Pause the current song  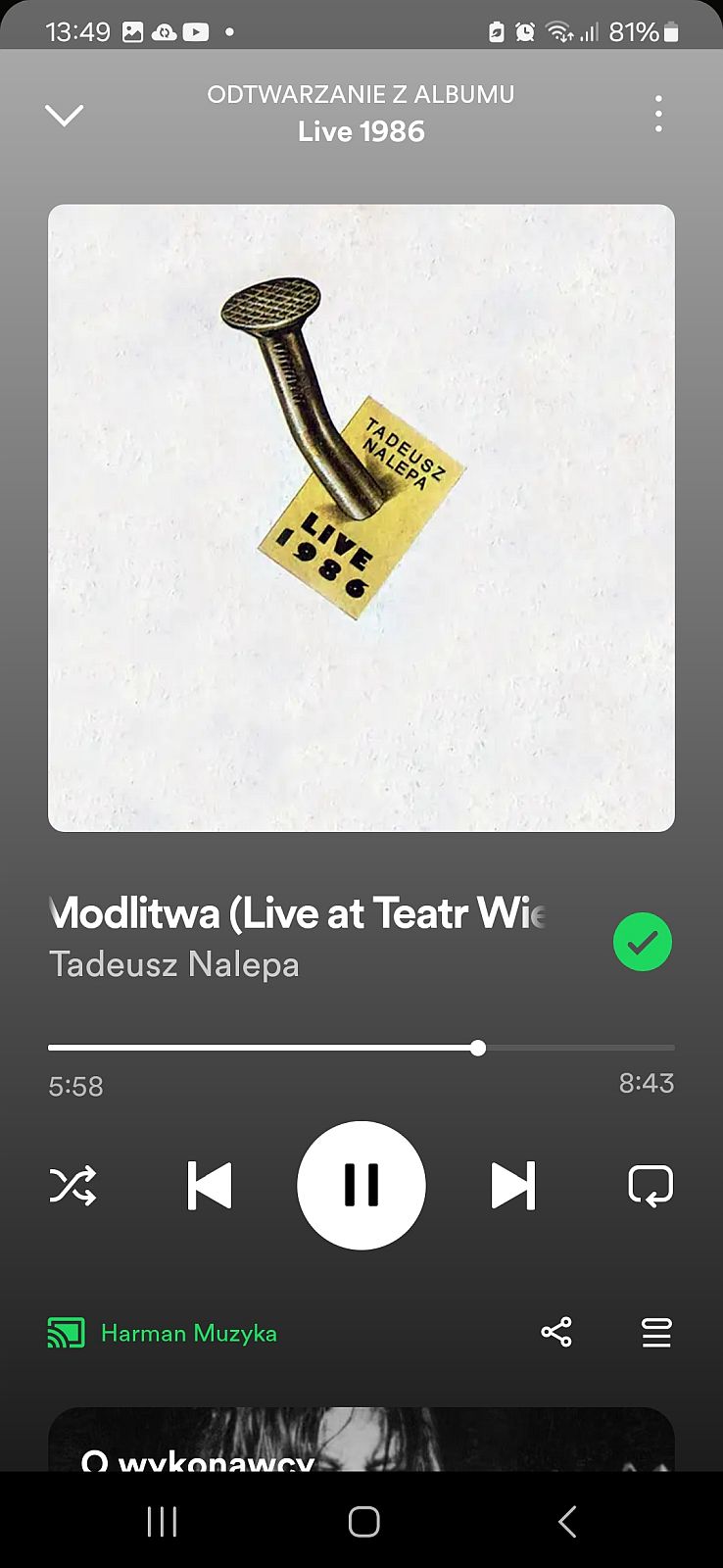point(361,1185)
